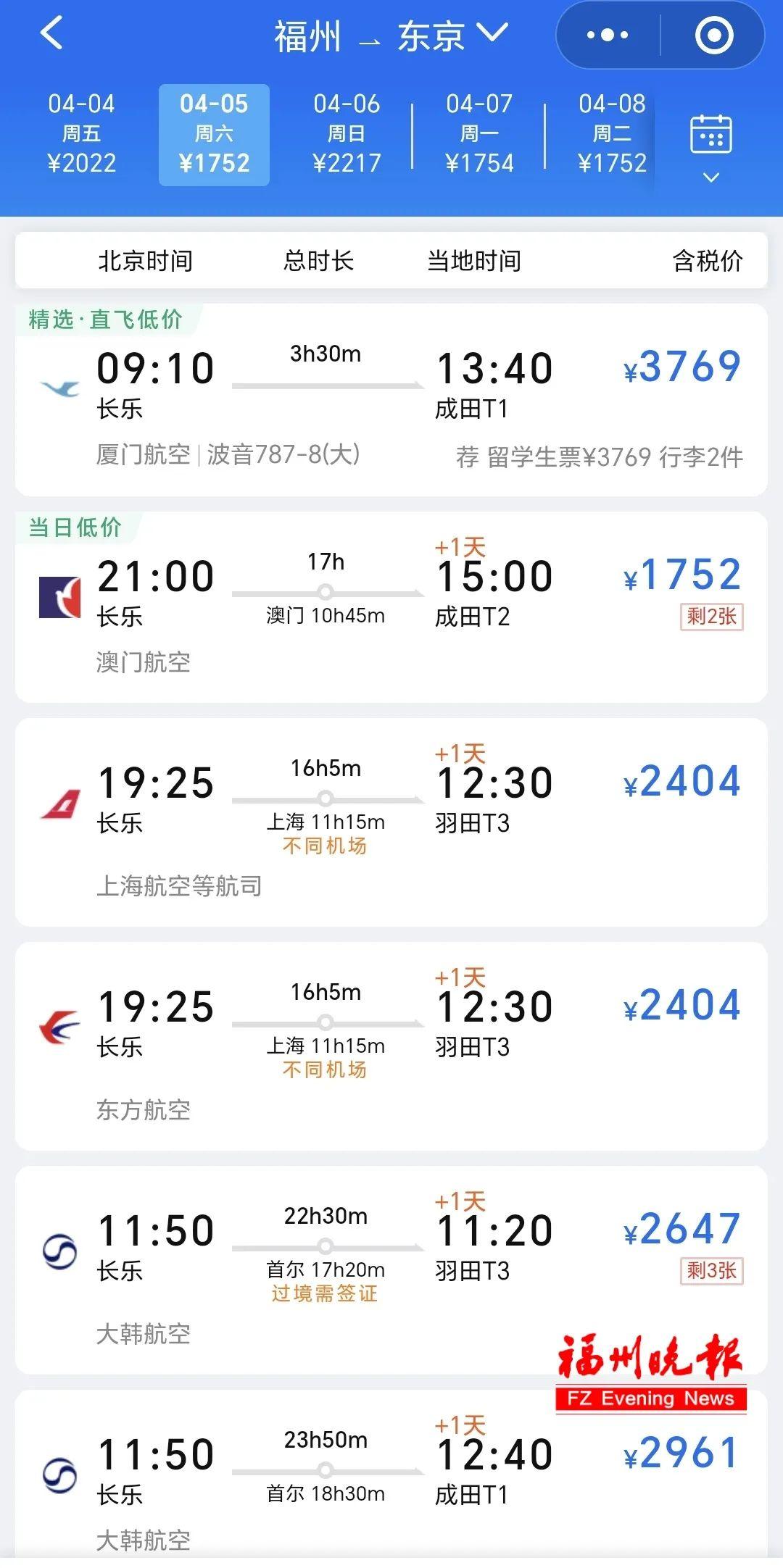Choose date 04-08 周二 ¥1752
Viewport: 783px width, 1568px height.
[612, 134]
